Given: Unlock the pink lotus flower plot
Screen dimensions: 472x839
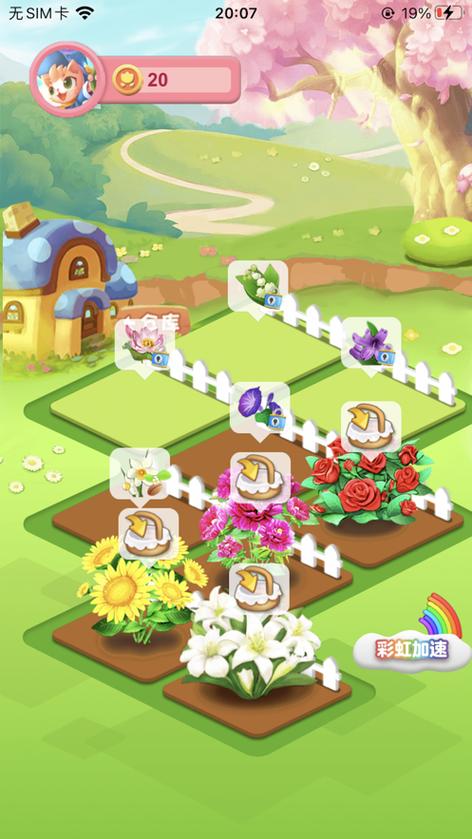Looking at the screenshot, I should [x=144, y=347].
